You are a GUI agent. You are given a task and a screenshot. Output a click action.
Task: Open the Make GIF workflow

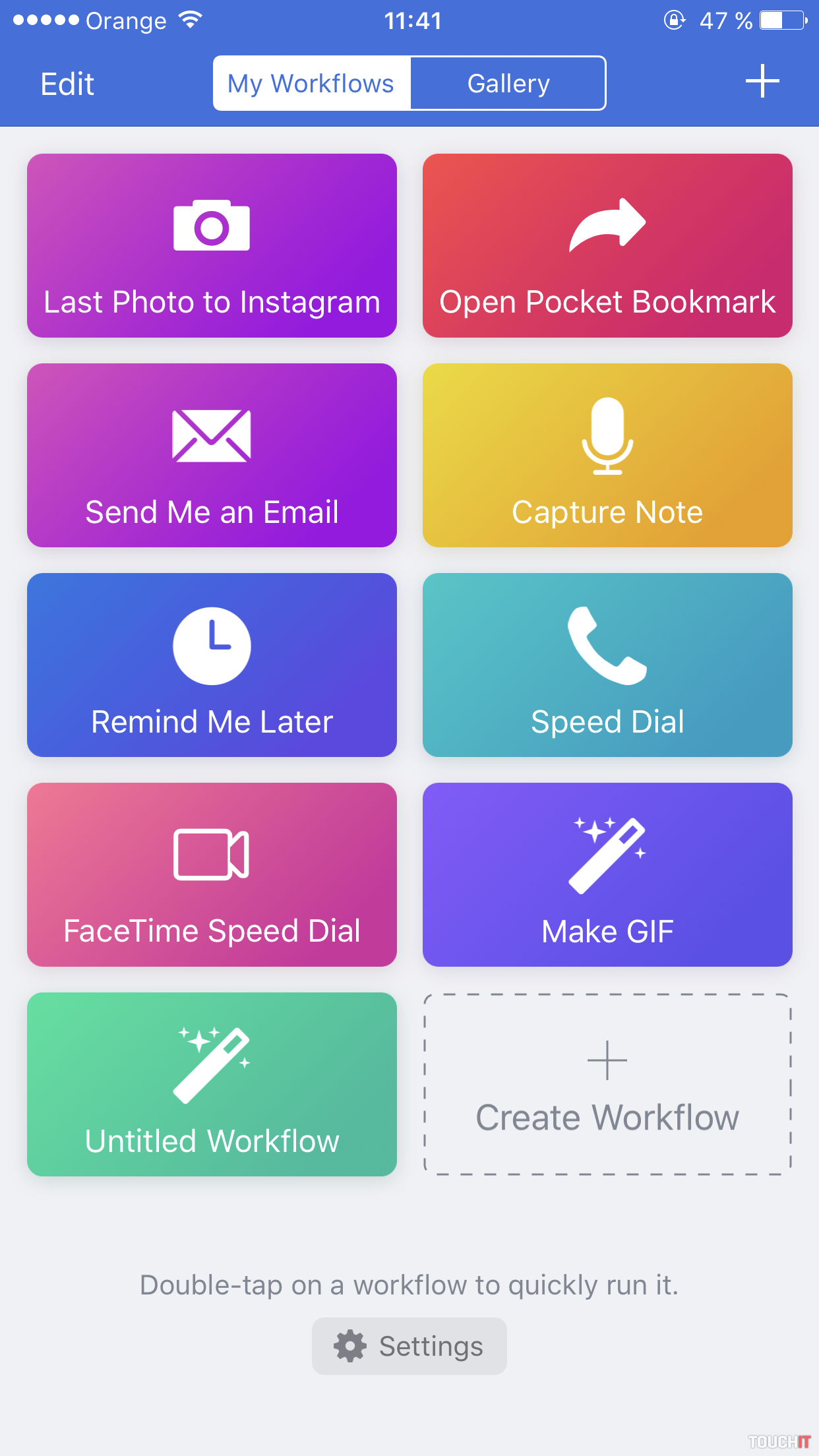[x=607, y=874]
